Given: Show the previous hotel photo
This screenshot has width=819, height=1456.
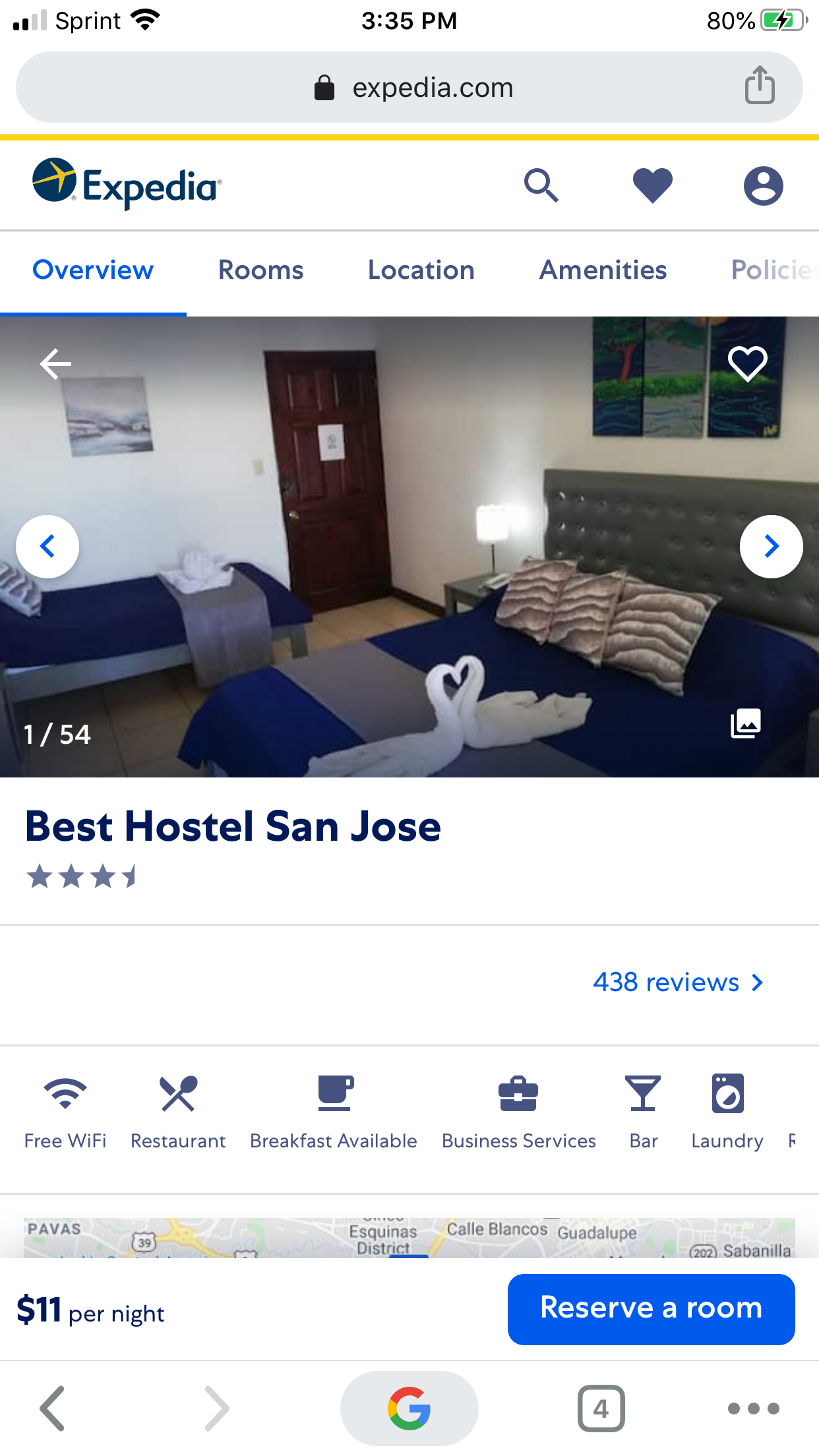Looking at the screenshot, I should [x=47, y=547].
